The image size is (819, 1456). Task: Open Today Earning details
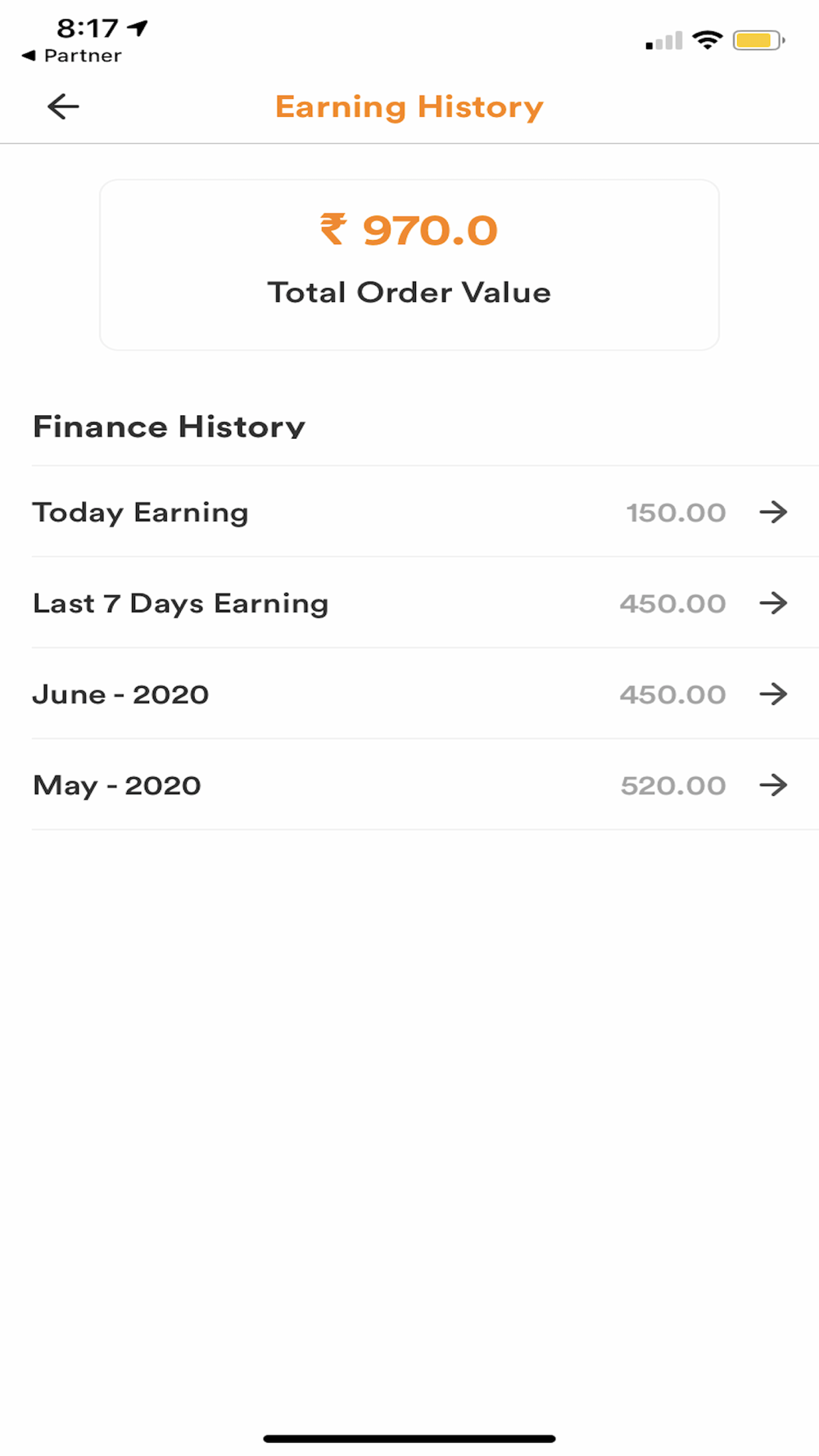[x=425, y=512]
